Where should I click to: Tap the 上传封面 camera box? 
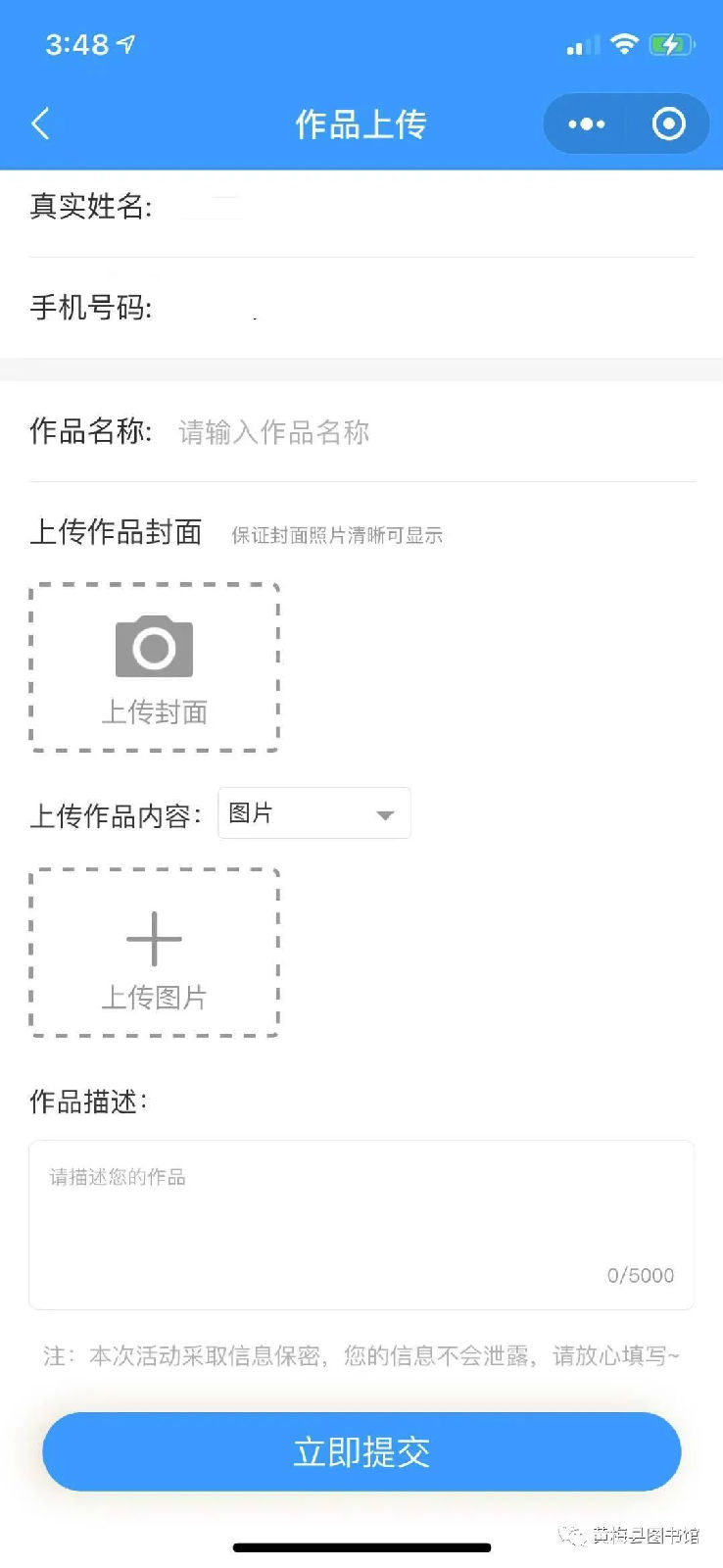155,667
